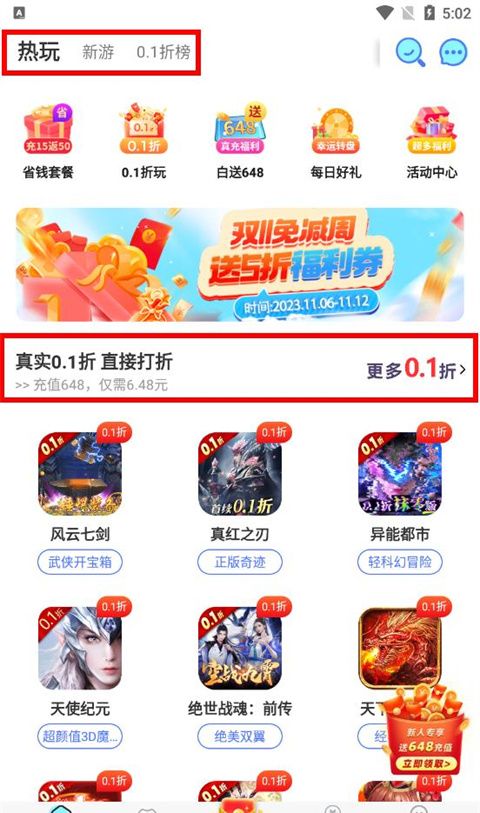Open the search magnifier icon
This screenshot has height=813, width=480.
[410, 52]
